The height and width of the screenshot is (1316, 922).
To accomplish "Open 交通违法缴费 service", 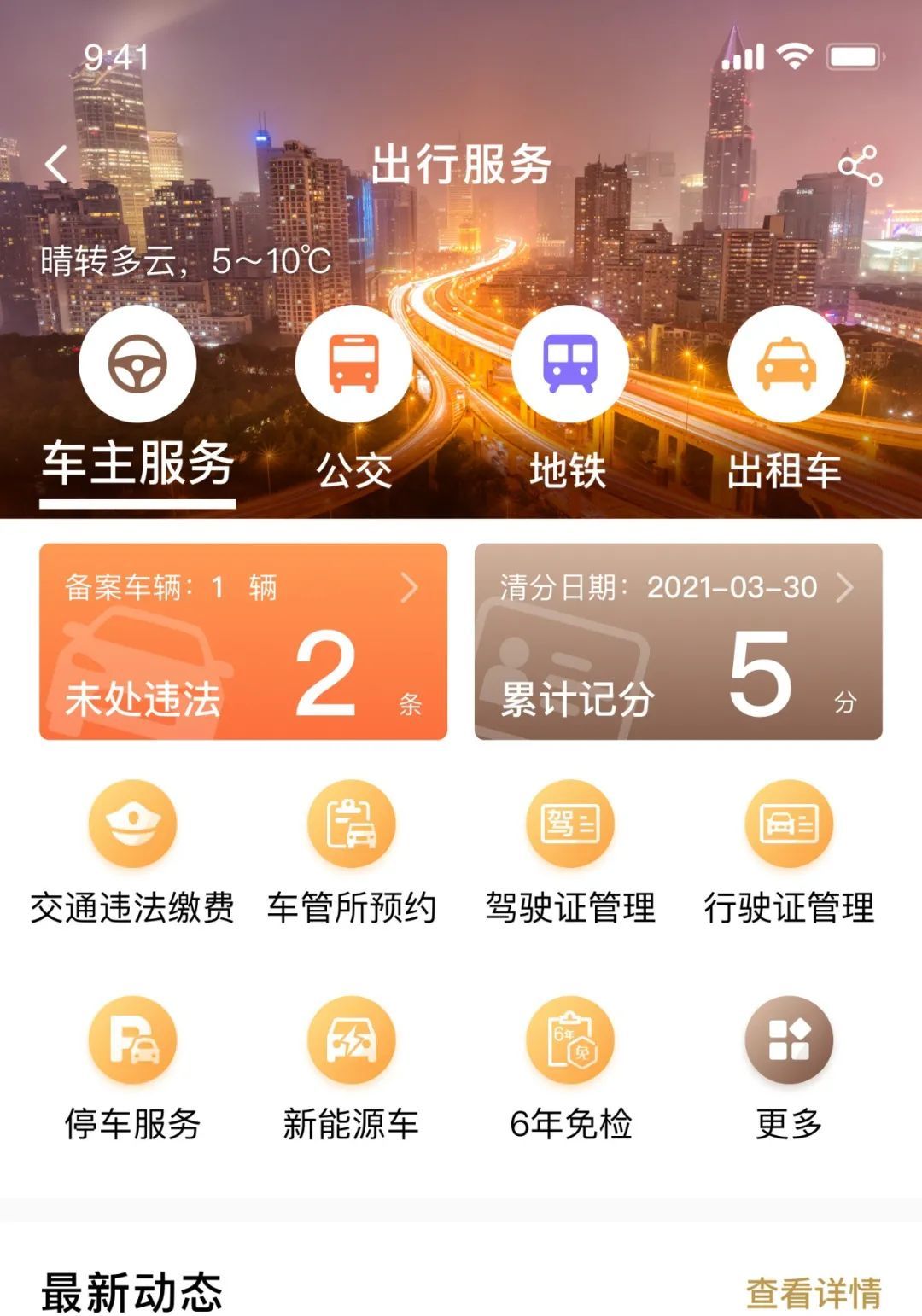I will (132, 852).
